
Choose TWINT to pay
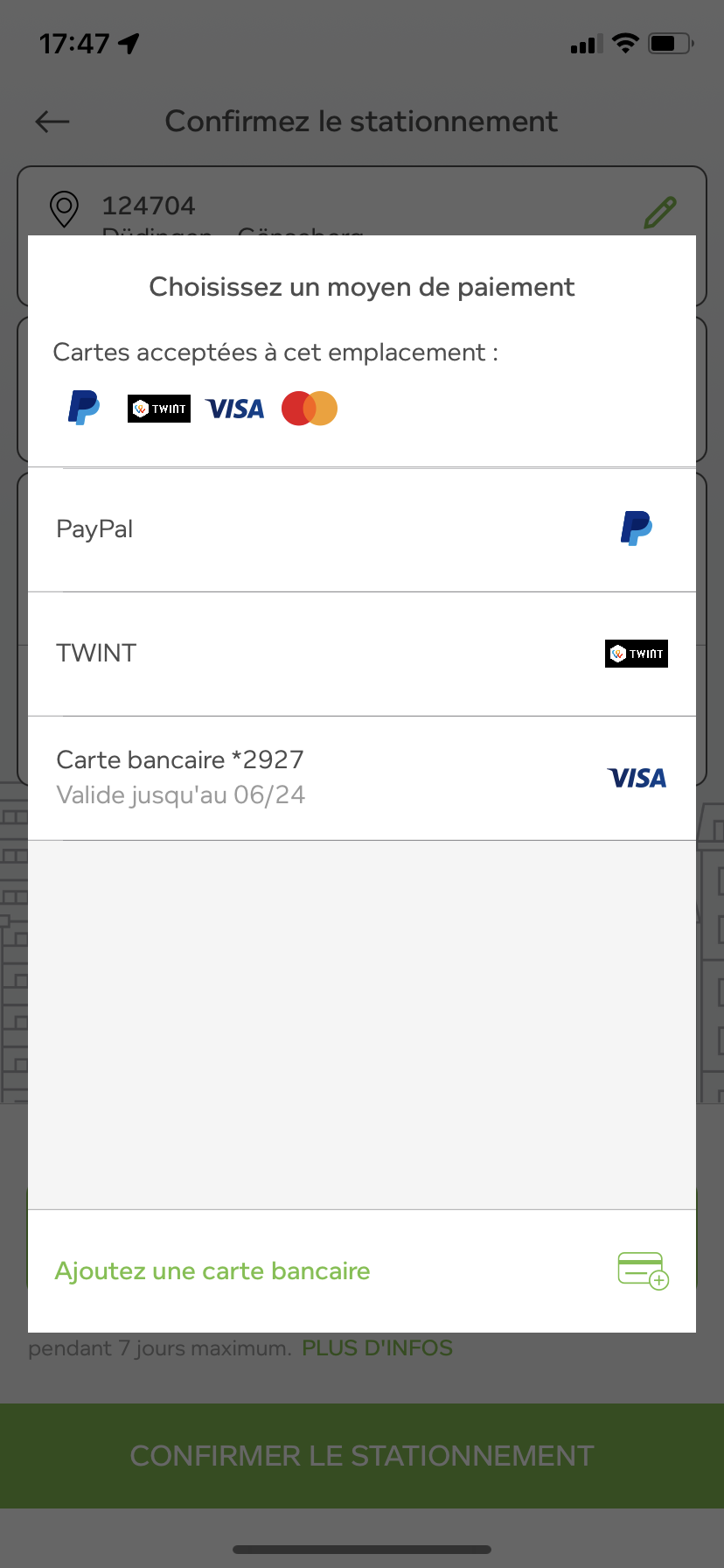[361, 654]
